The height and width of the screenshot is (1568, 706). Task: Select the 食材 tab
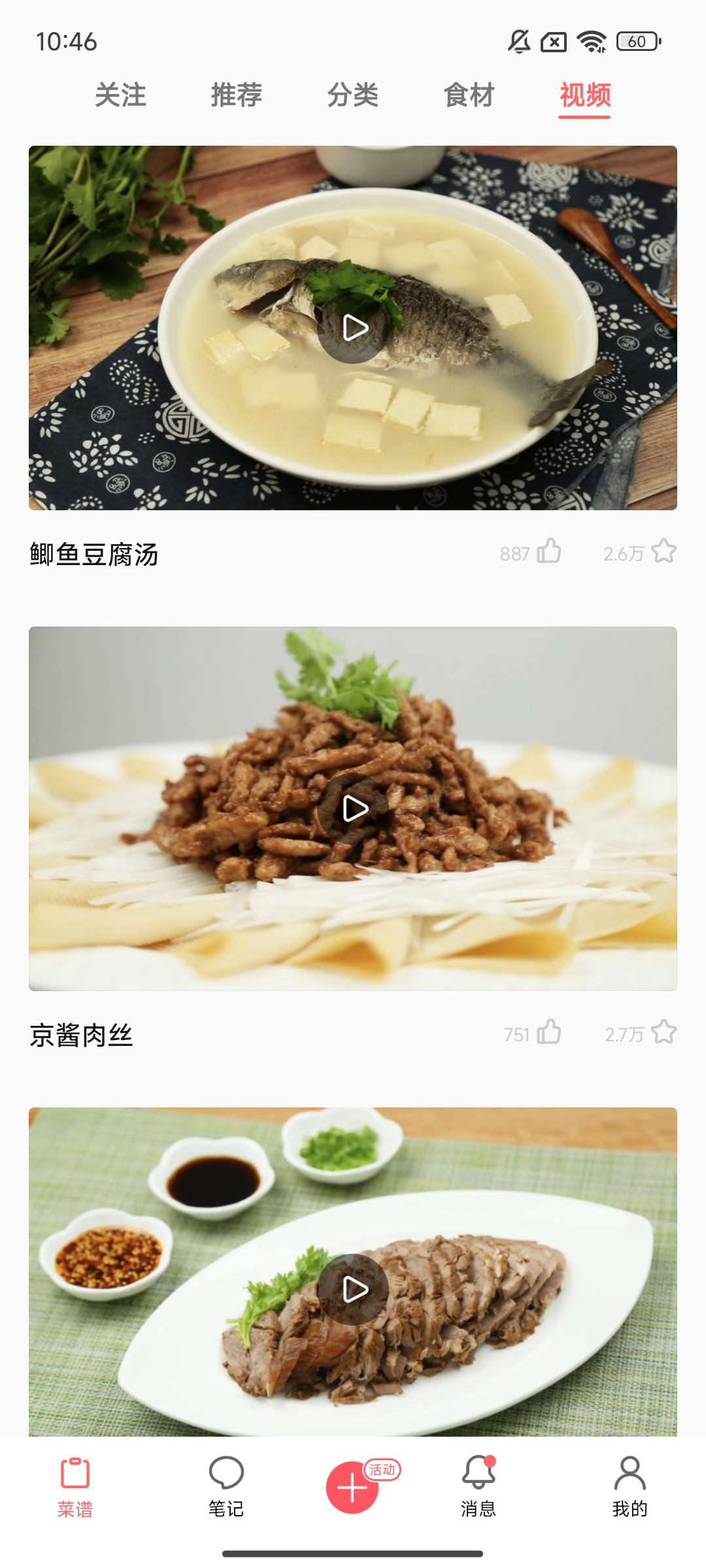click(469, 95)
